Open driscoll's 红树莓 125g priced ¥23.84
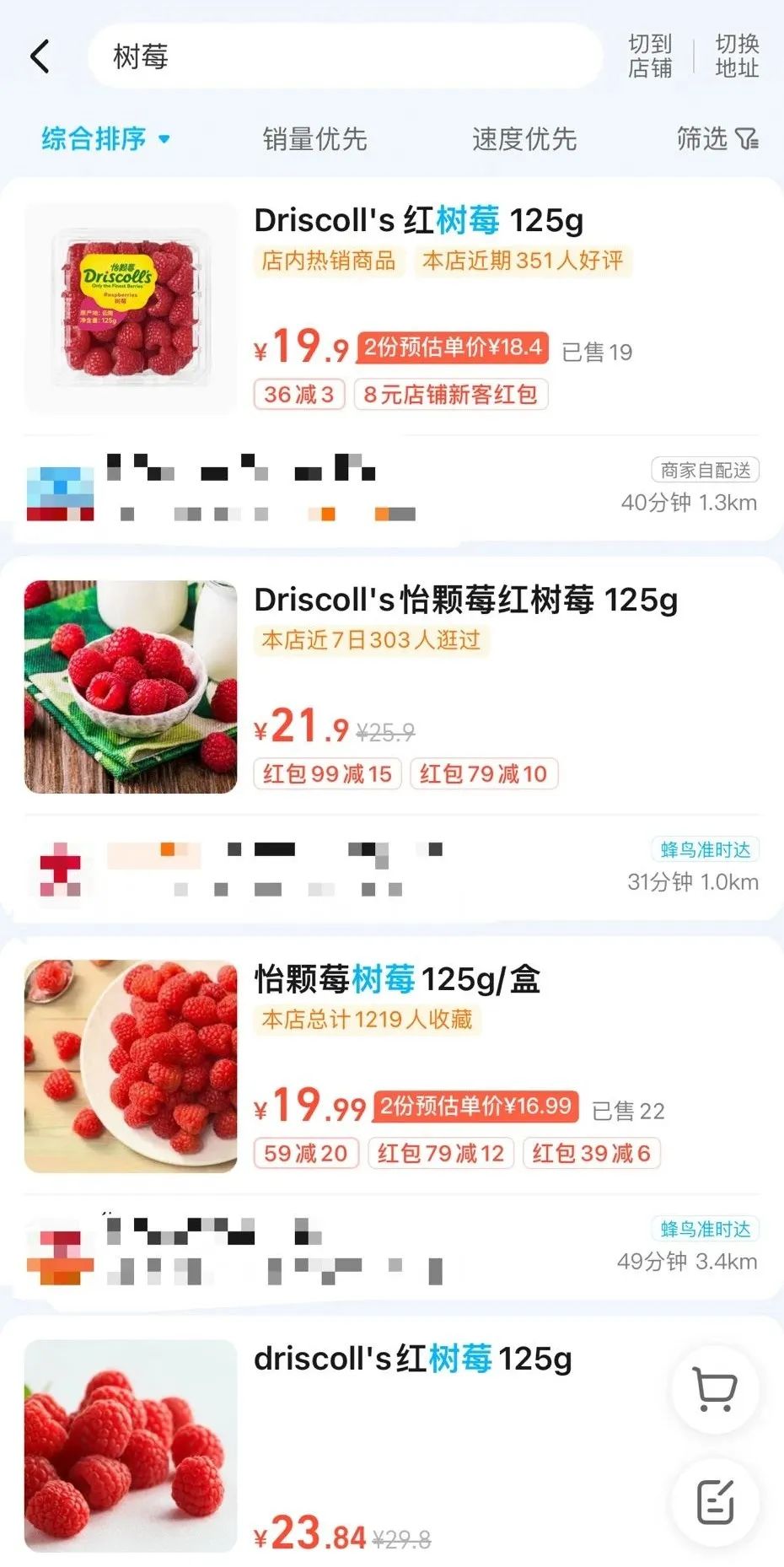The width and height of the screenshot is (784, 1567). 412,1360
